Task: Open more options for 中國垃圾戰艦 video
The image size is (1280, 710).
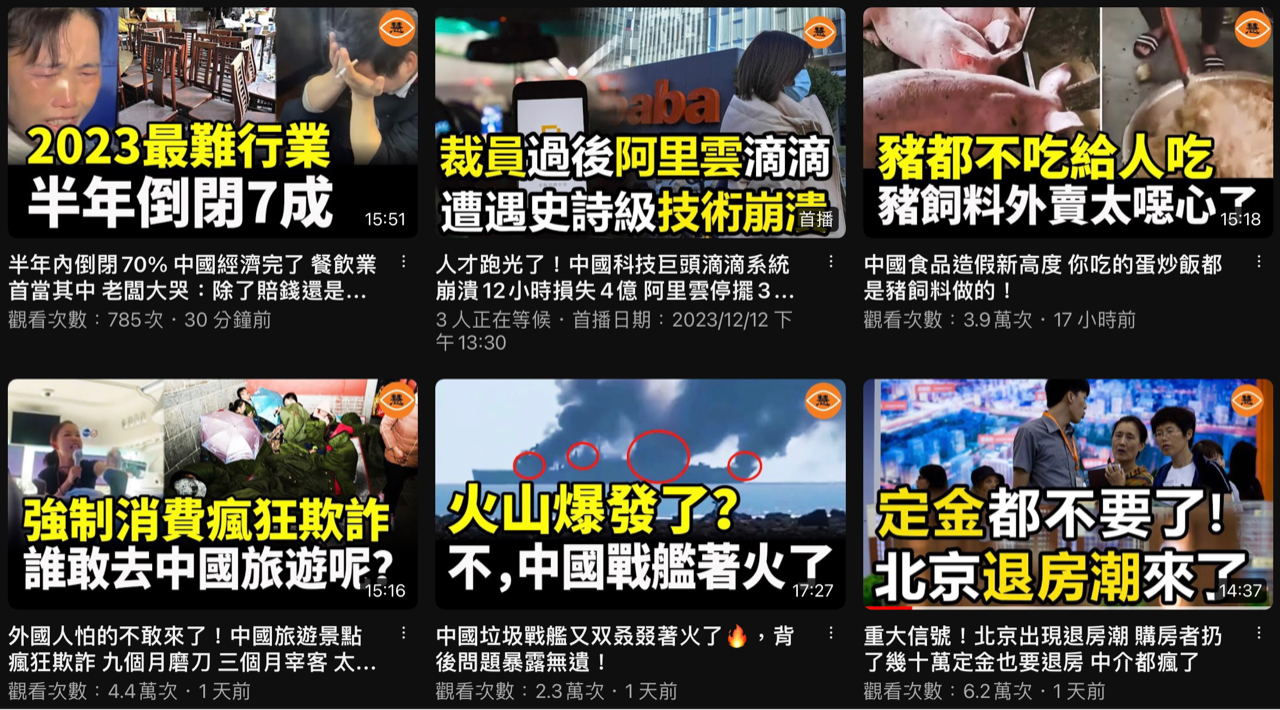Action: pyautogui.click(x=831, y=633)
